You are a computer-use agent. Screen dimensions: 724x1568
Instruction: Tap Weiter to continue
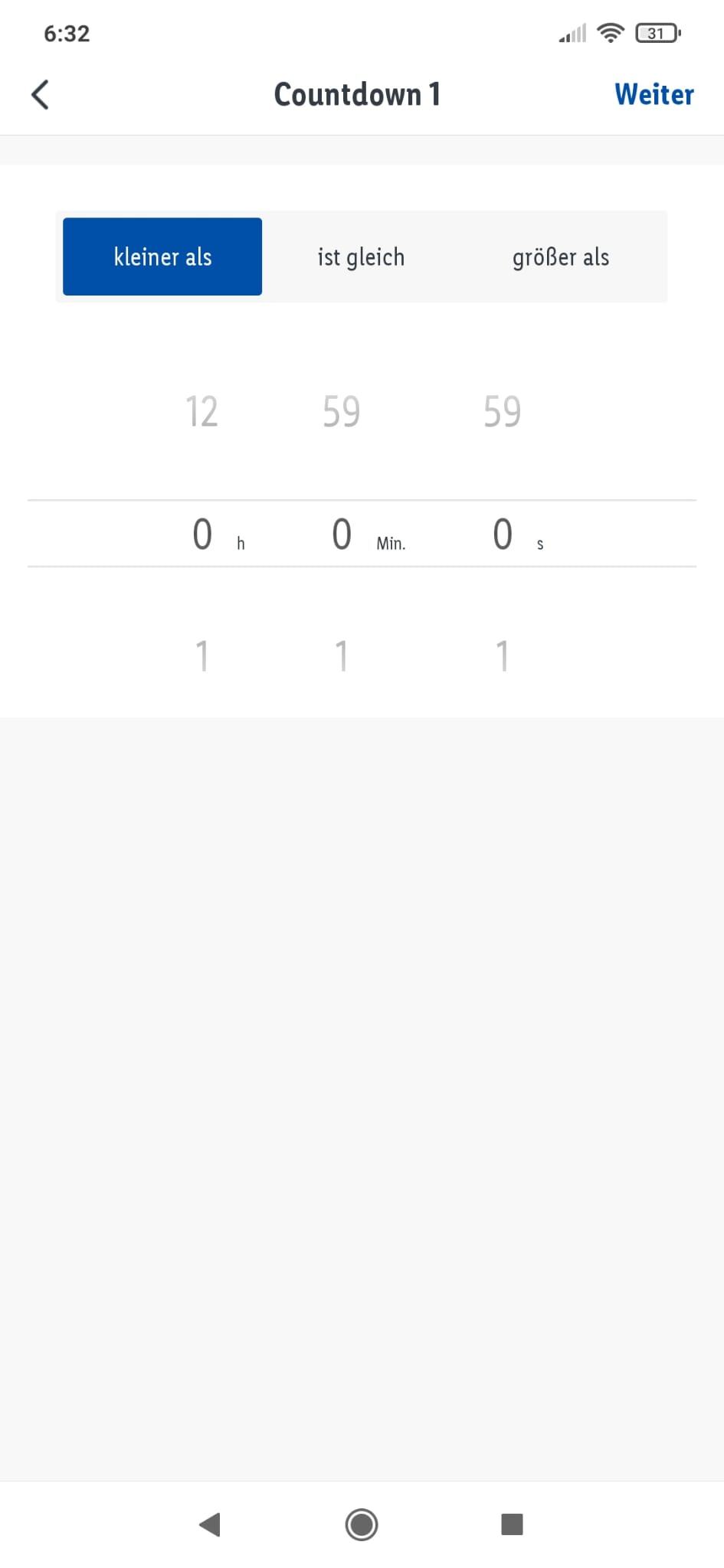click(654, 95)
